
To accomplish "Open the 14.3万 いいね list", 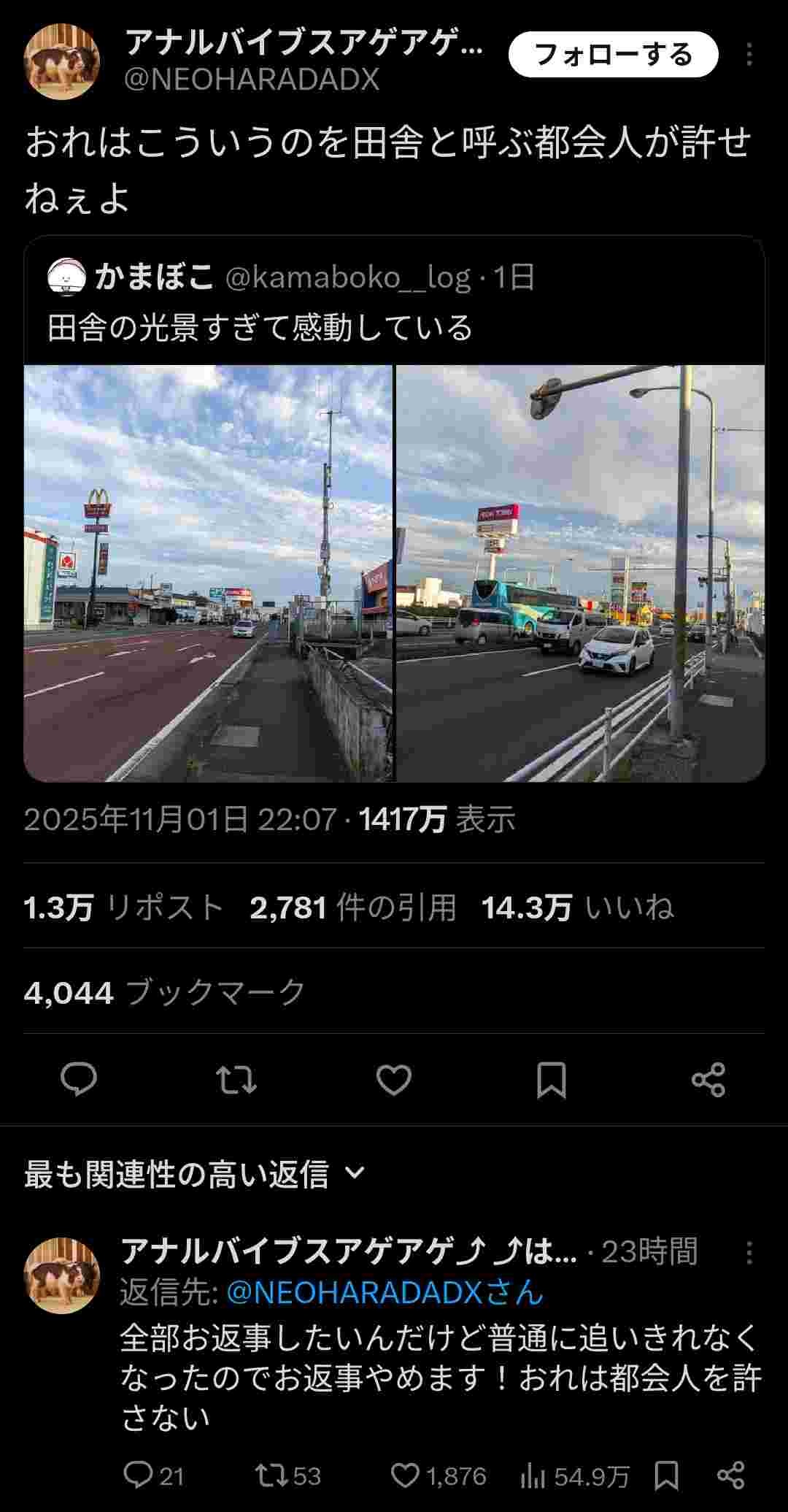I will 576,907.
